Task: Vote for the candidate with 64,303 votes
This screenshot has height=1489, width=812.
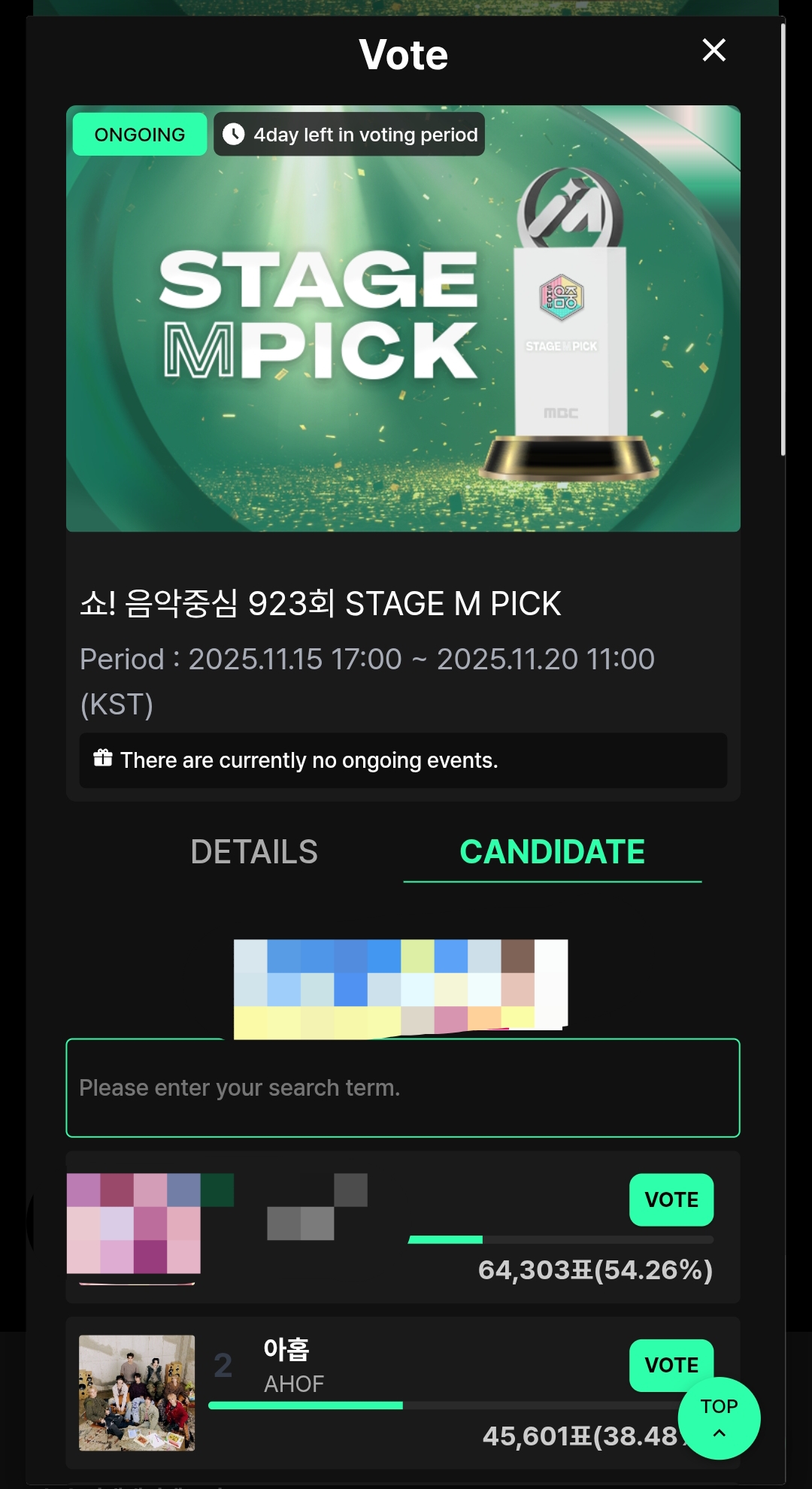Action: click(x=671, y=1199)
